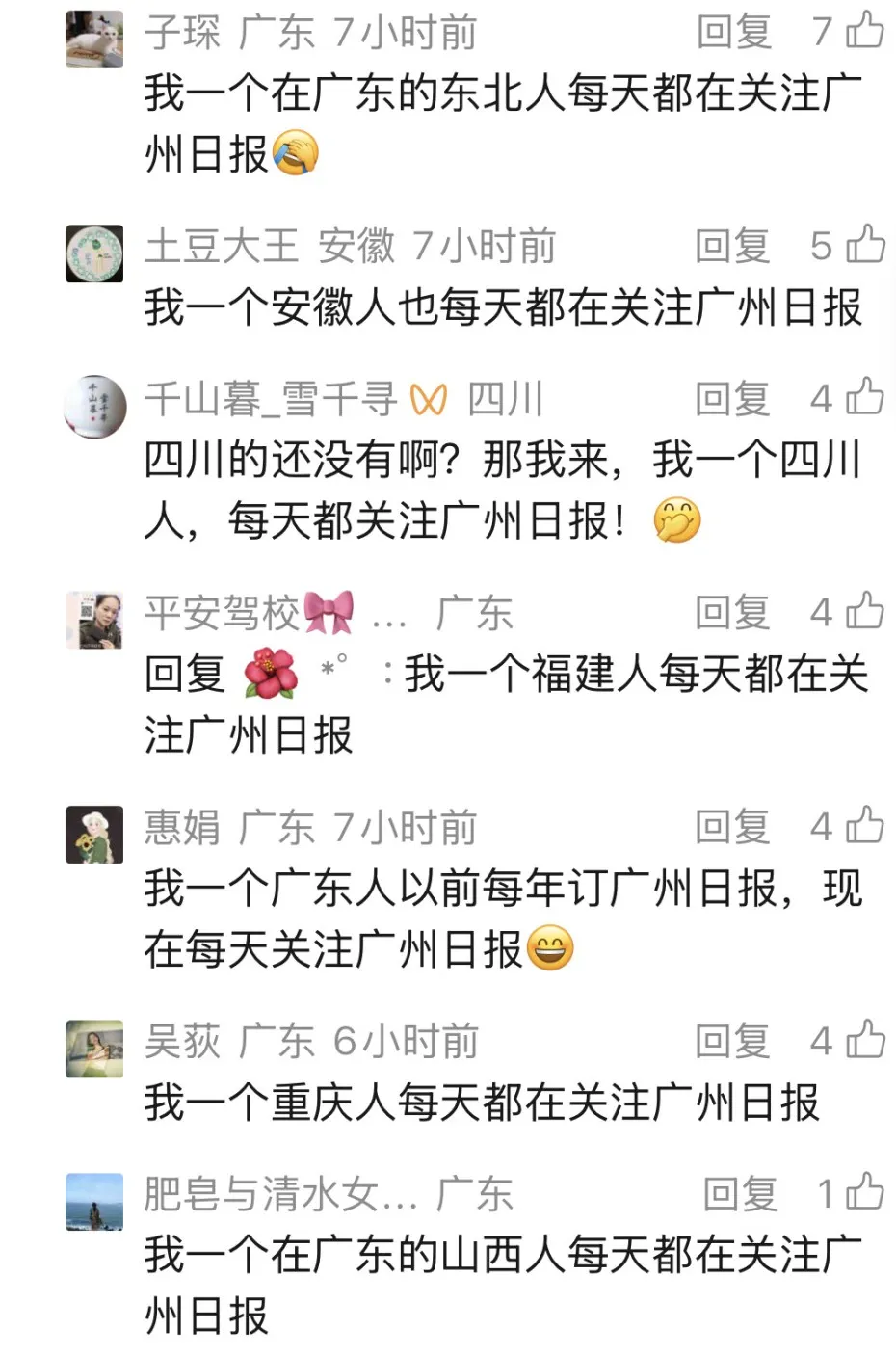Screen dimensions: 896x1356
Task: View 惠娟's profile avatar
Action: (x=94, y=835)
